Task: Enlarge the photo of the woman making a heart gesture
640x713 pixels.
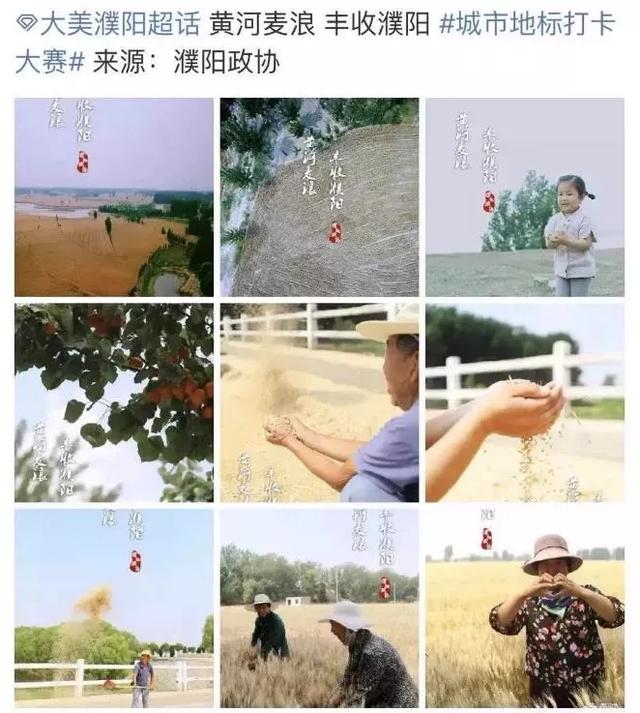Action: tap(524, 608)
